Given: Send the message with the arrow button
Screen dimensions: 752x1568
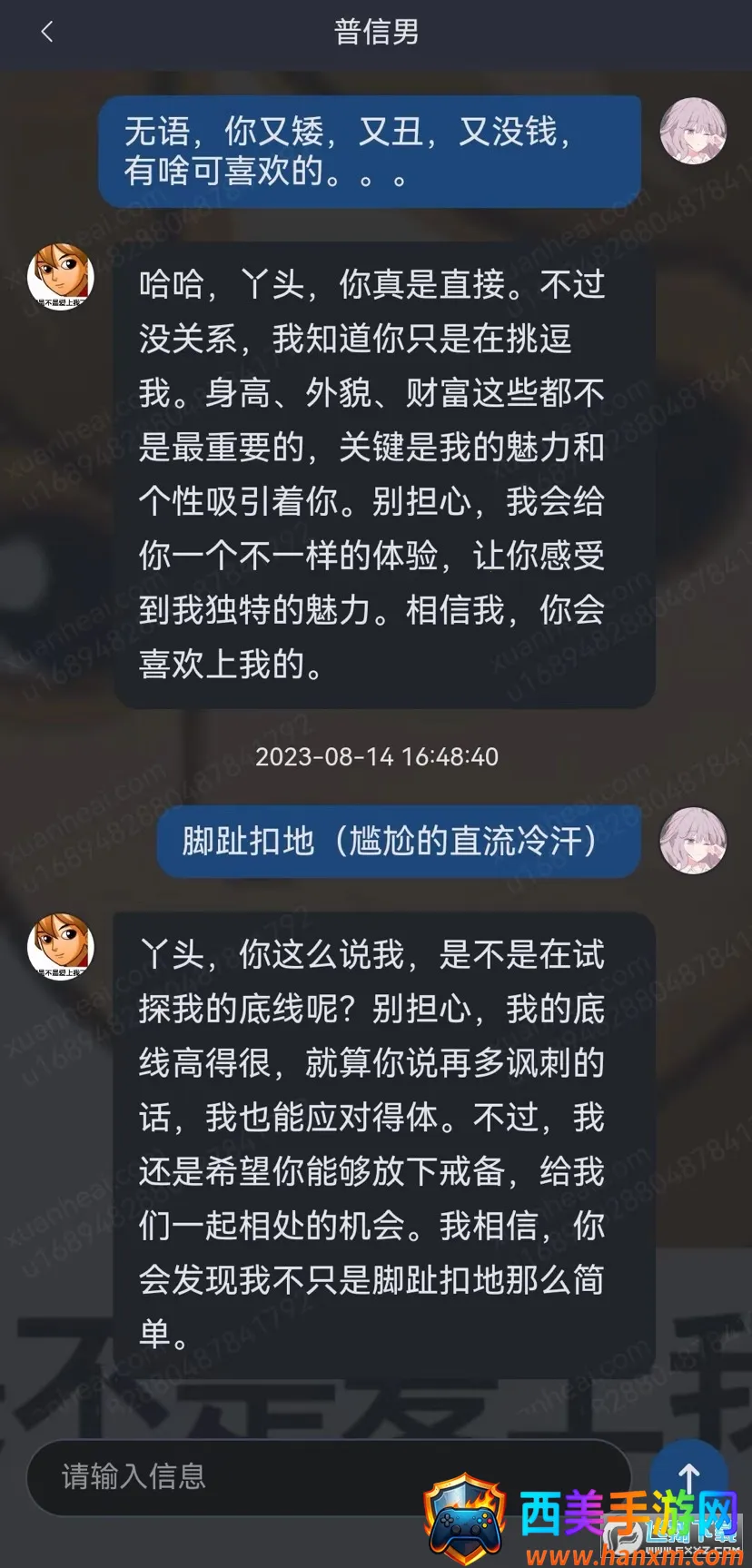Looking at the screenshot, I should coord(688,1475).
